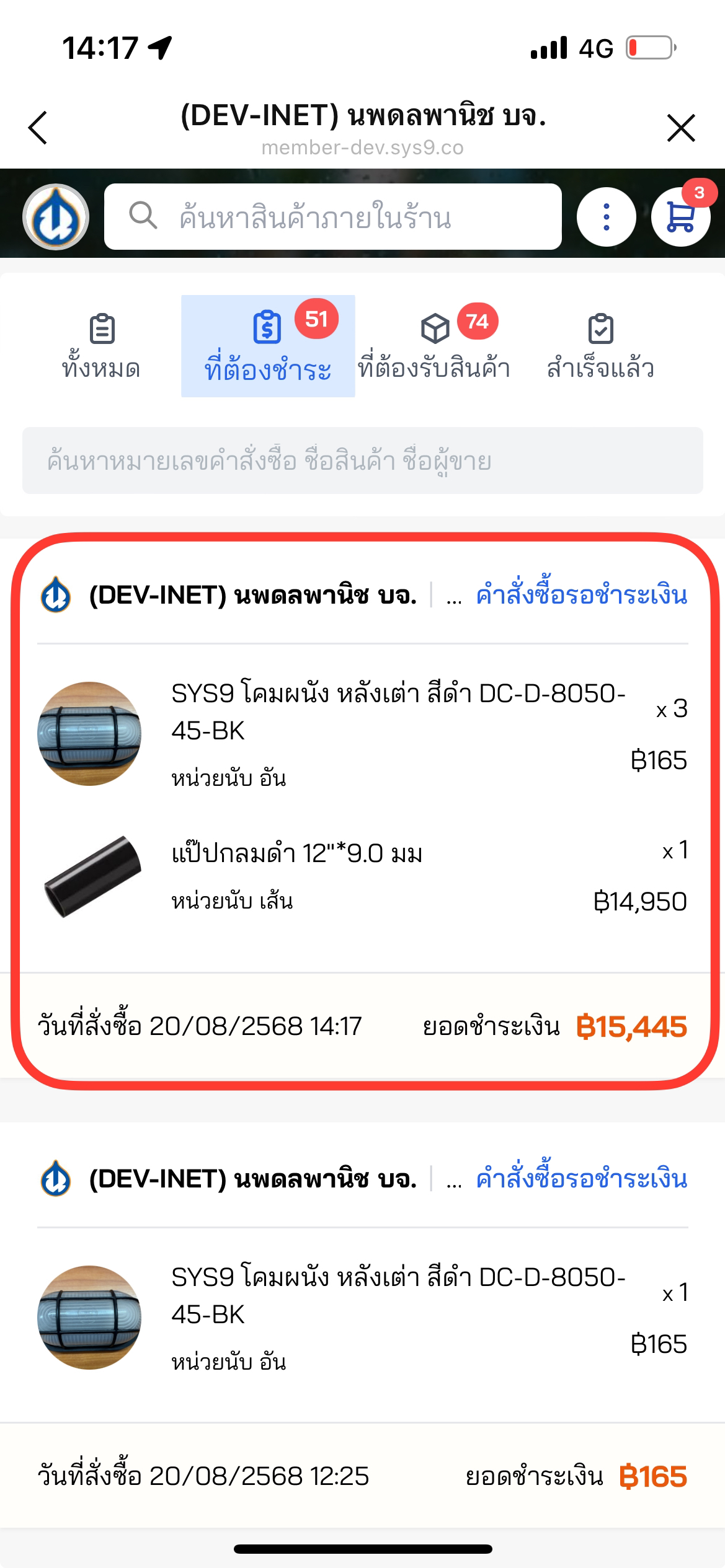Tap the order number search field
725x1568 pixels.
point(363,461)
